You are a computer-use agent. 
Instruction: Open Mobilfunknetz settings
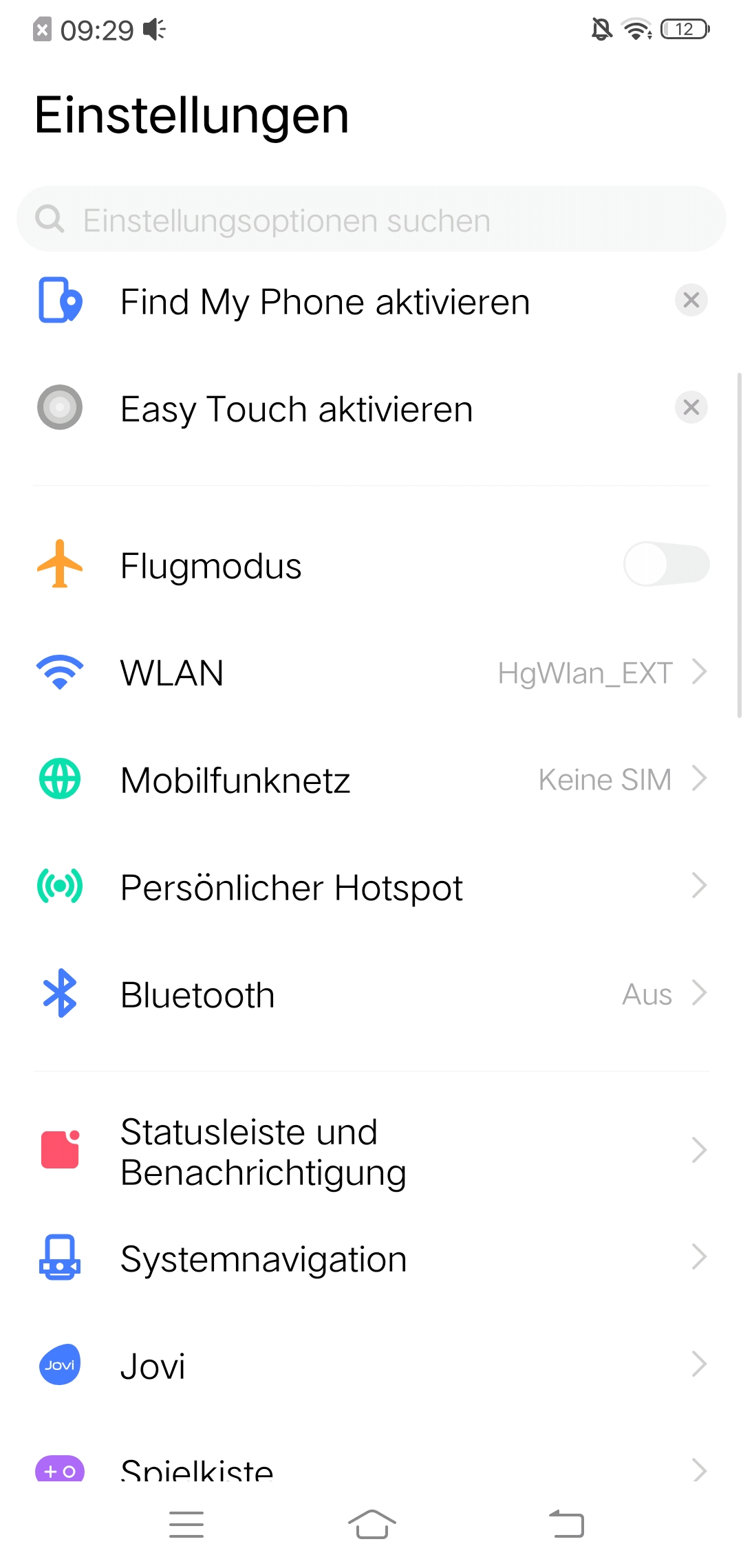(371, 780)
